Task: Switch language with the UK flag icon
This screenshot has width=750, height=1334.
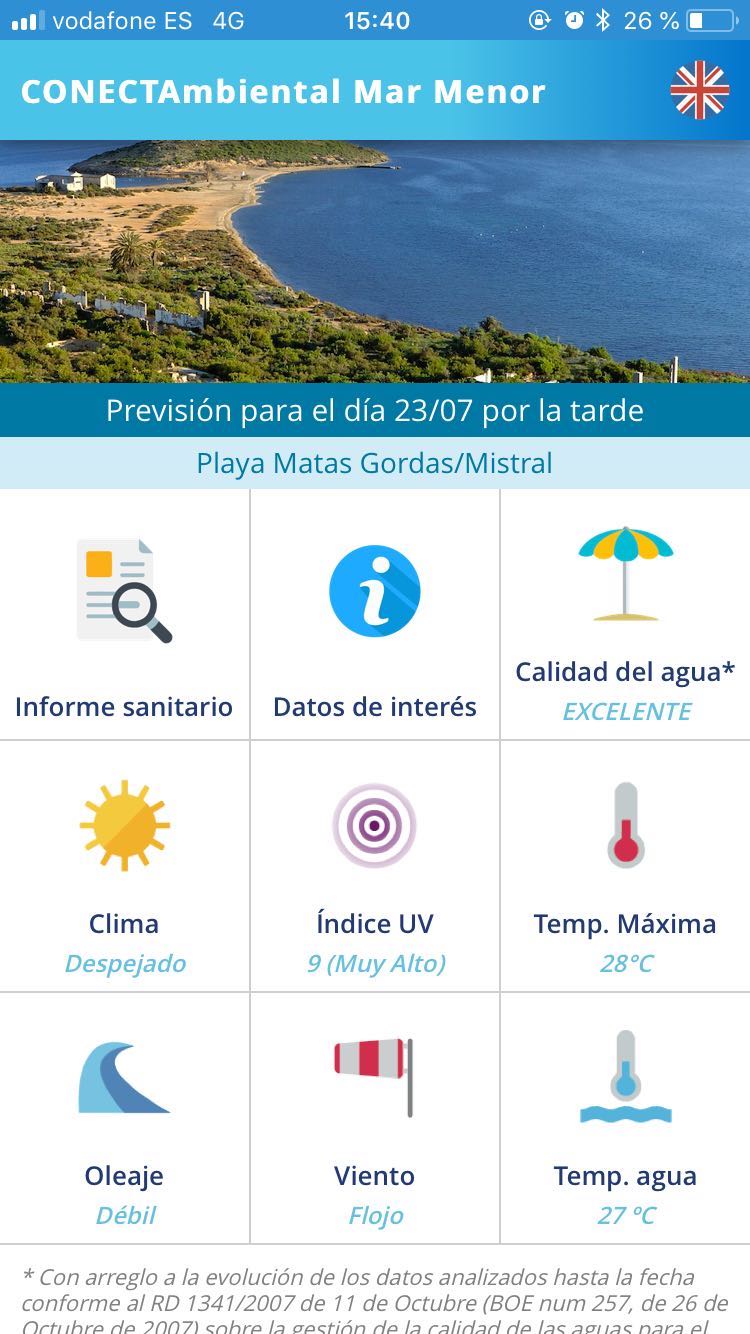Action: (x=699, y=91)
